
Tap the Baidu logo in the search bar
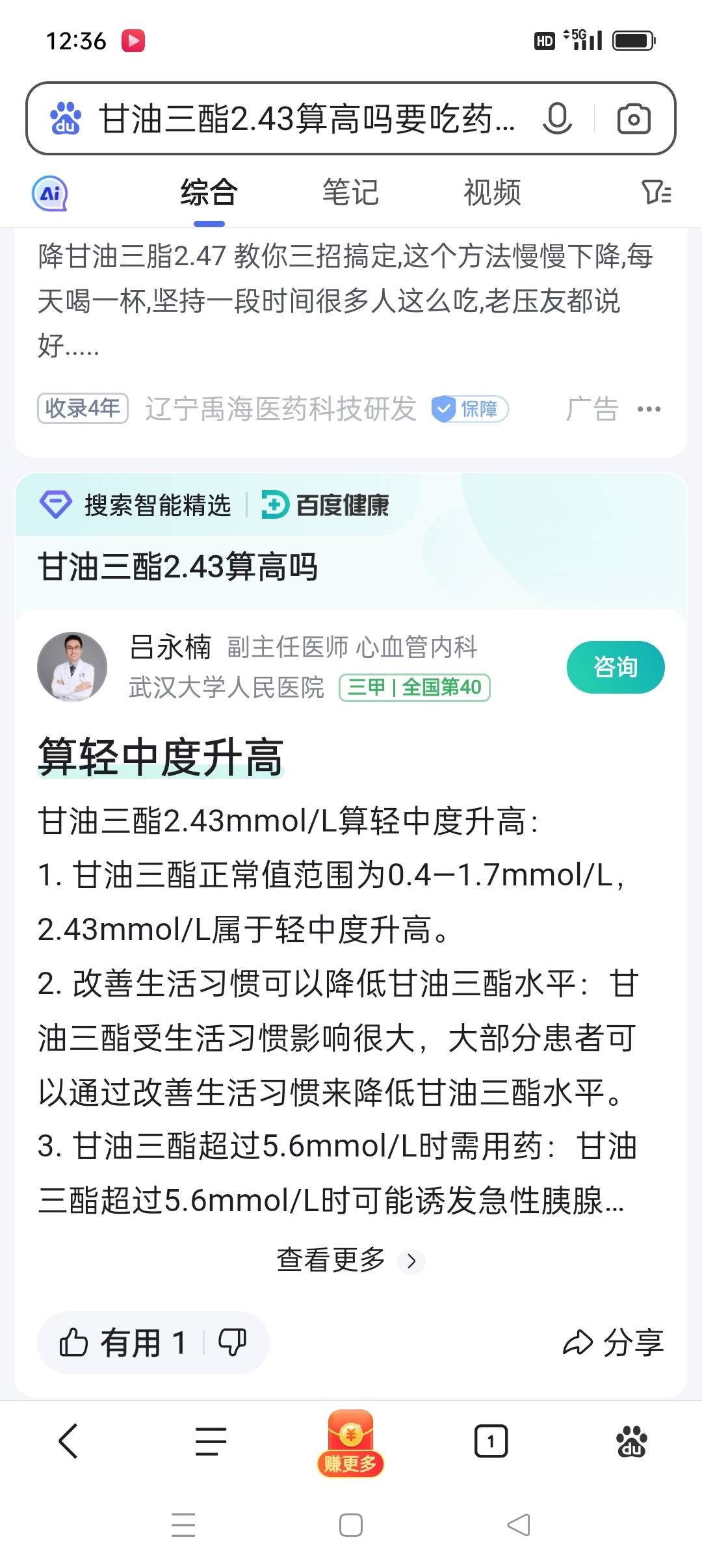(x=65, y=118)
